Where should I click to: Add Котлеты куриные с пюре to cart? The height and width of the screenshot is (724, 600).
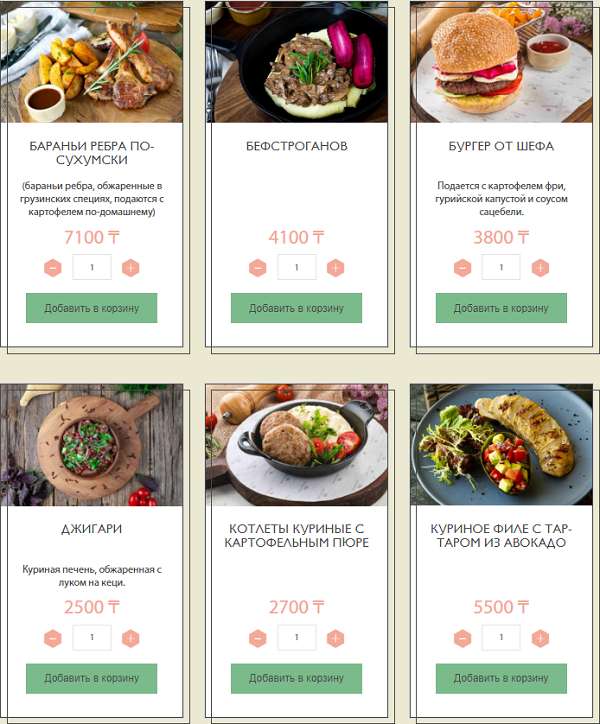[x=296, y=678]
